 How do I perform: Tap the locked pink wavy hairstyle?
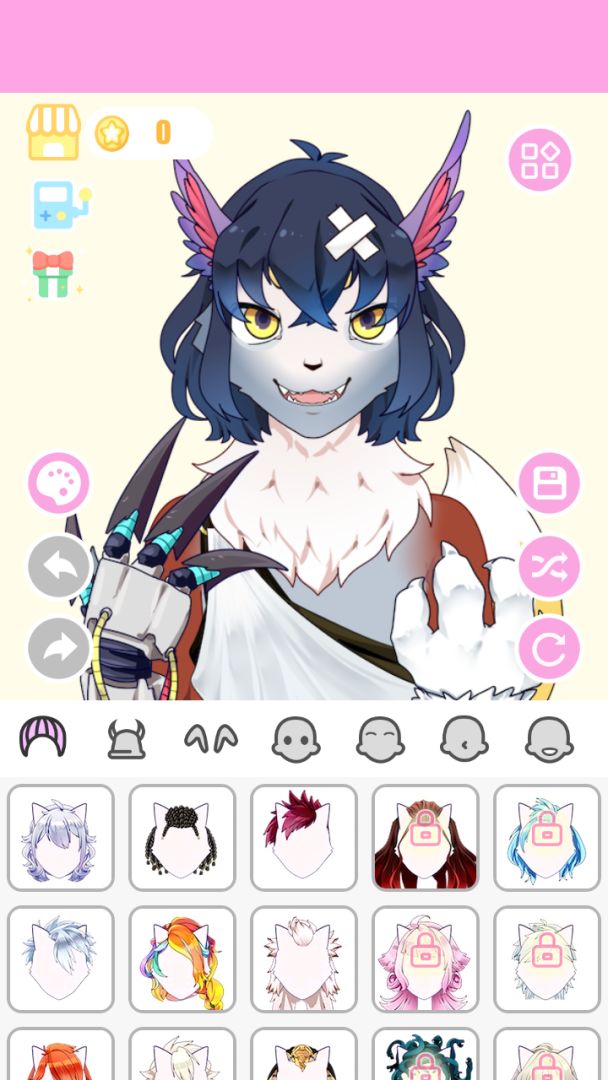click(x=425, y=959)
